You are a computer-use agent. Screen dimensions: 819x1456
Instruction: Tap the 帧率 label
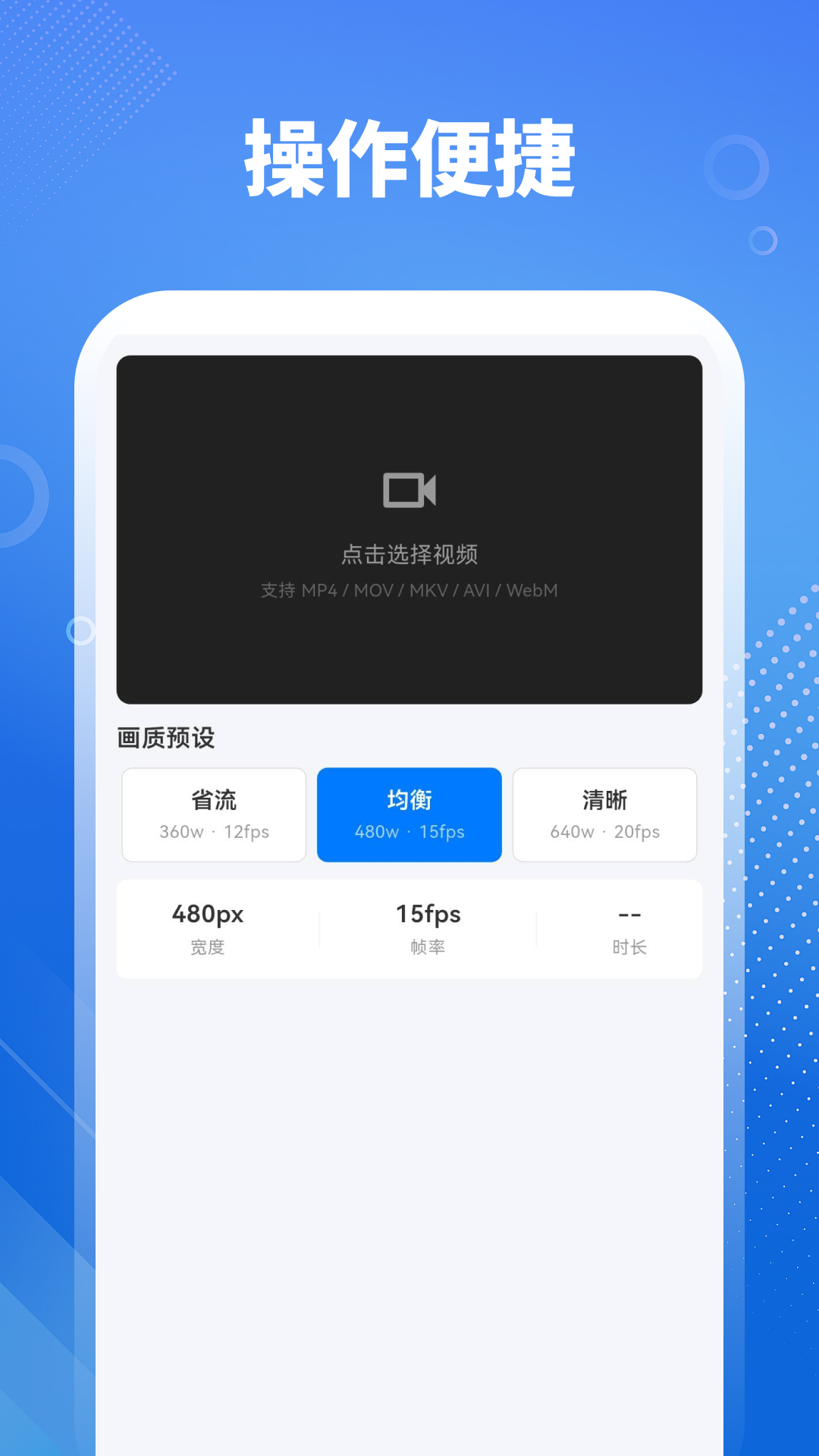429,947
